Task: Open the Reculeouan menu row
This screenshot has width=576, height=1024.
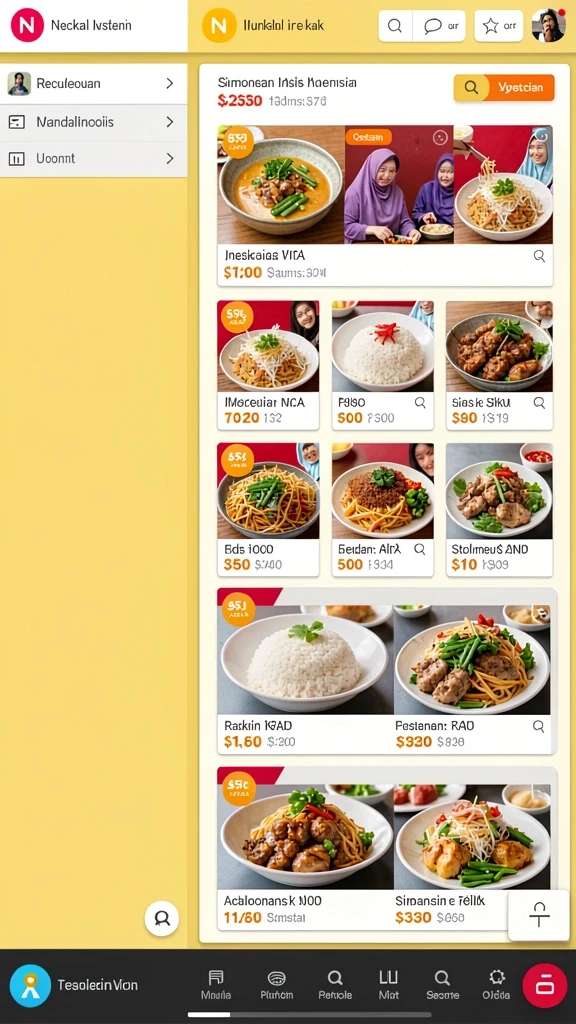Action: 93,84
